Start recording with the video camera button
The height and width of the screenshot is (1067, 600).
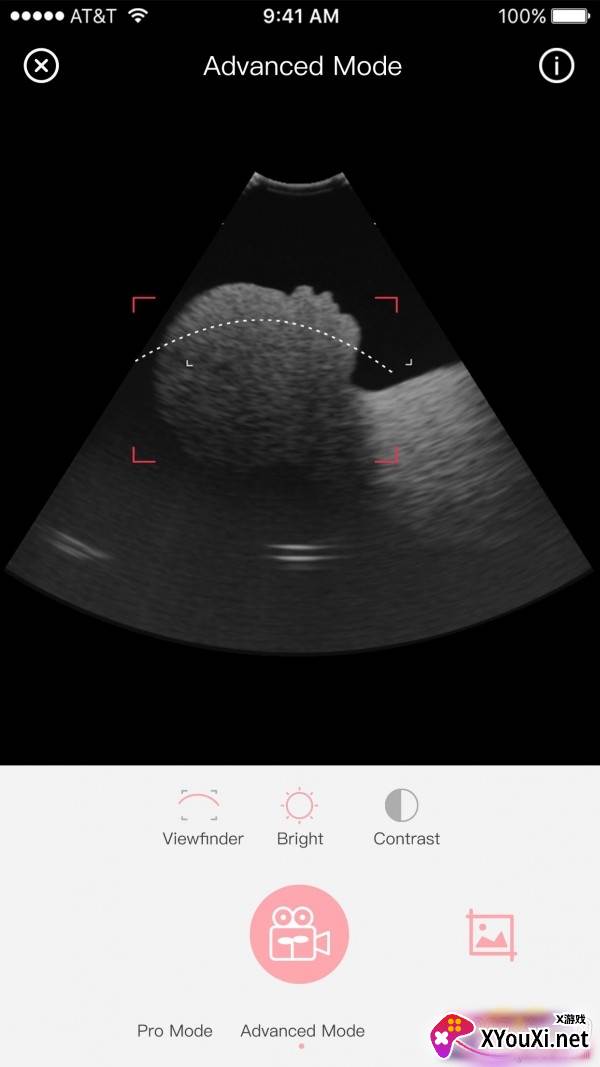(x=299, y=934)
